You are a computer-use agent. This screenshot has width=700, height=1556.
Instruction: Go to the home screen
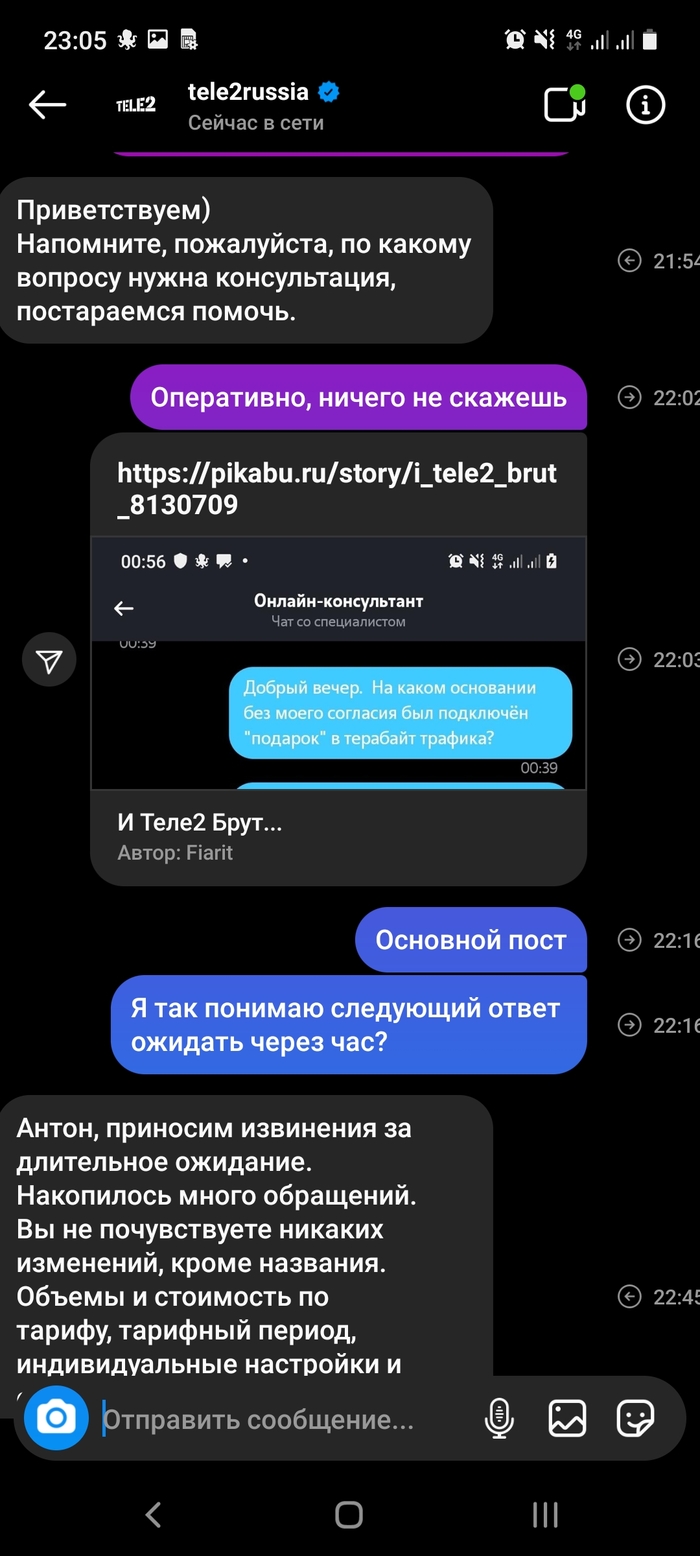click(349, 1514)
